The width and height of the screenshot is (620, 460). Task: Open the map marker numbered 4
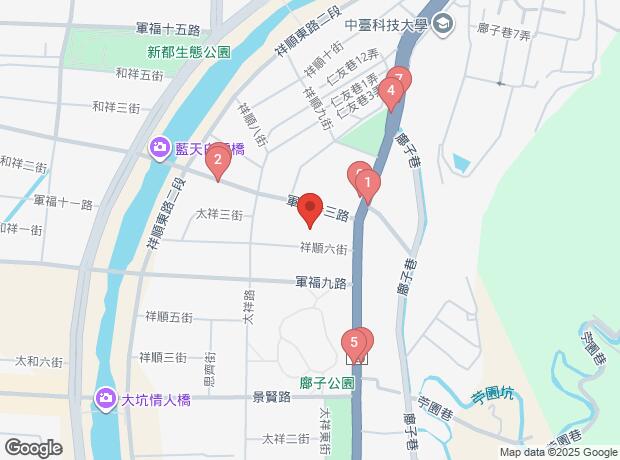[x=392, y=92]
